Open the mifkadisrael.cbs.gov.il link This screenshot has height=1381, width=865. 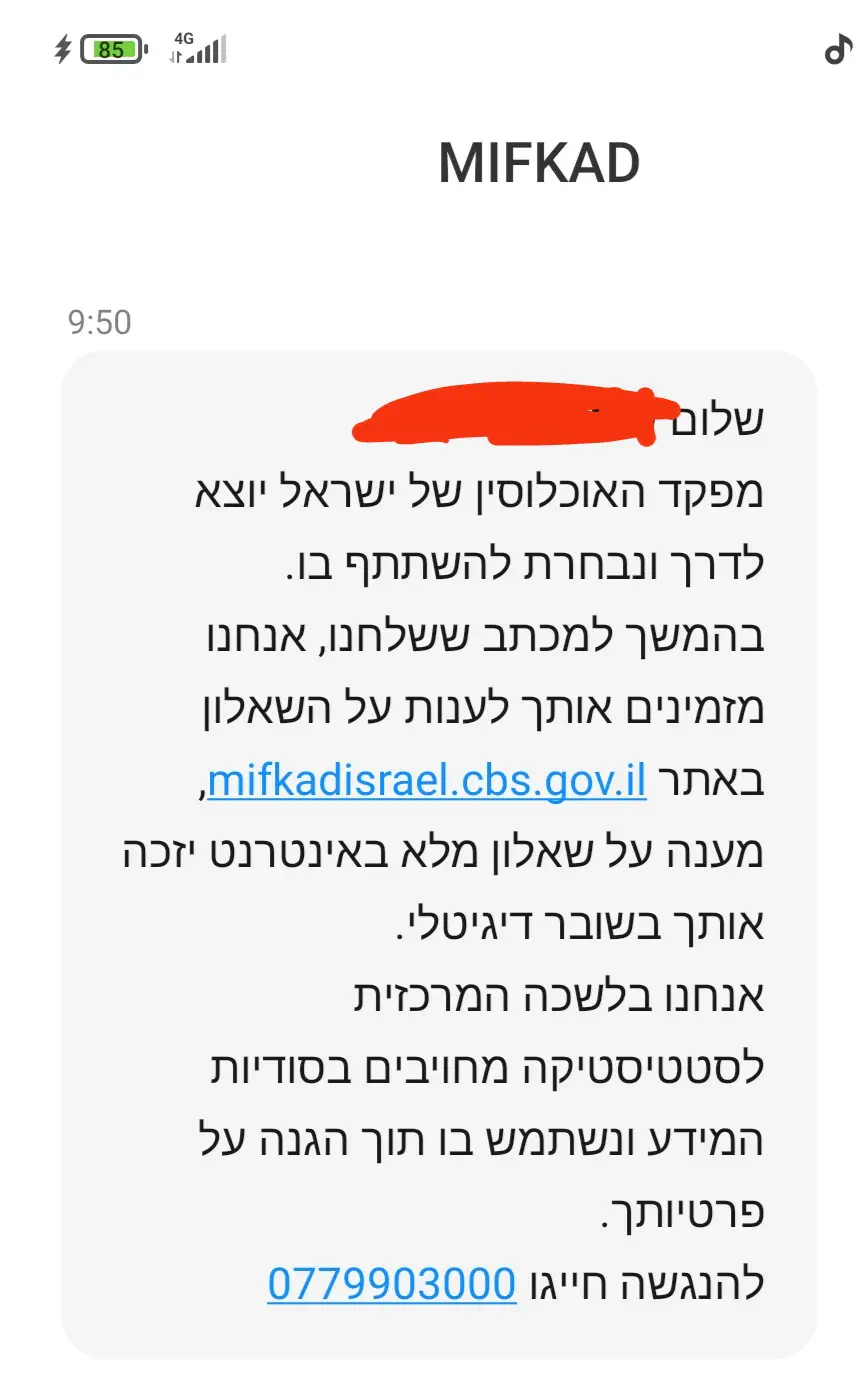[428, 780]
